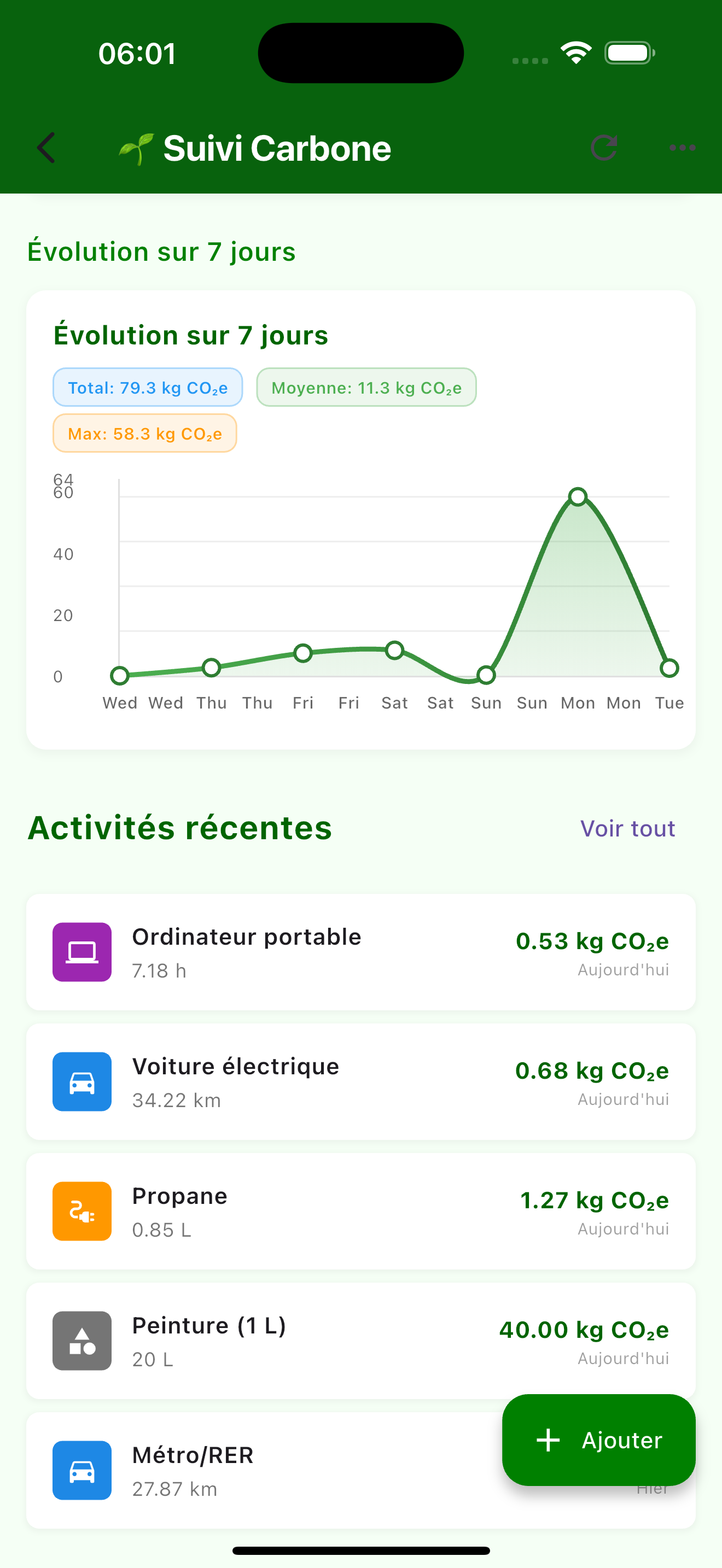Tap the refresh icon in the header
The height and width of the screenshot is (1568, 722).
coord(603,147)
